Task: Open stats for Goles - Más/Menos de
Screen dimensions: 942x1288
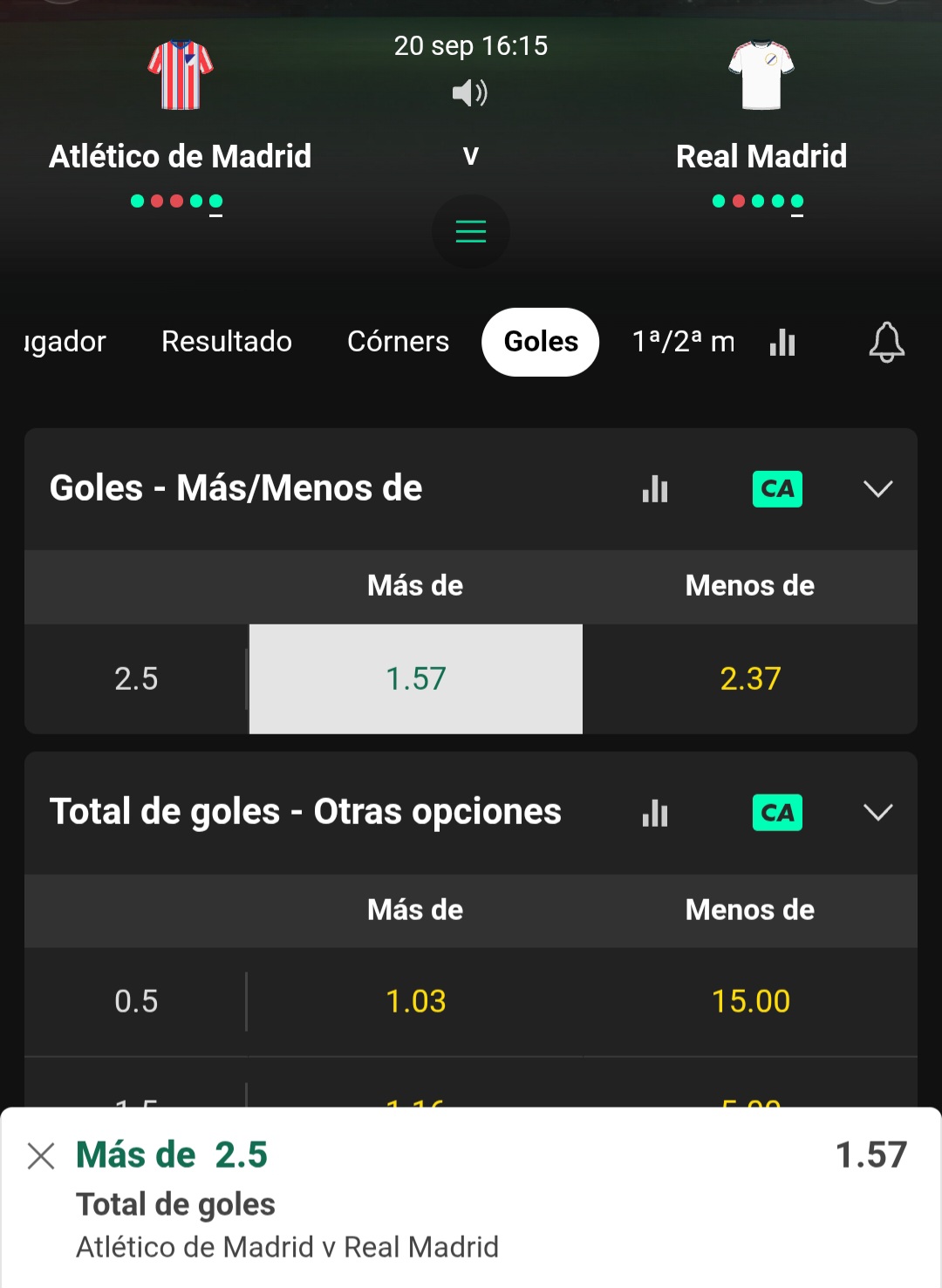Action: coord(655,488)
